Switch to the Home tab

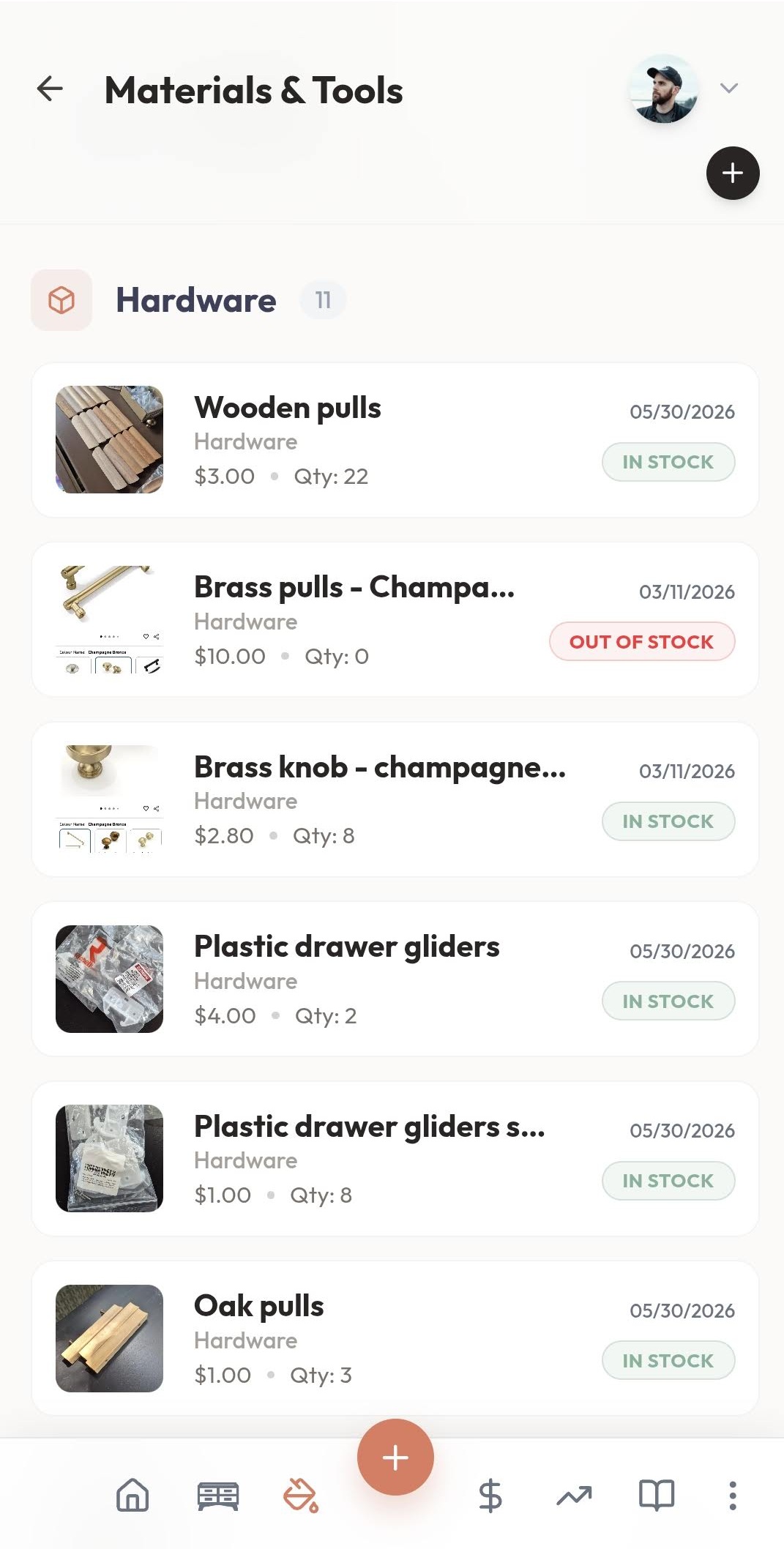pyautogui.click(x=132, y=1495)
